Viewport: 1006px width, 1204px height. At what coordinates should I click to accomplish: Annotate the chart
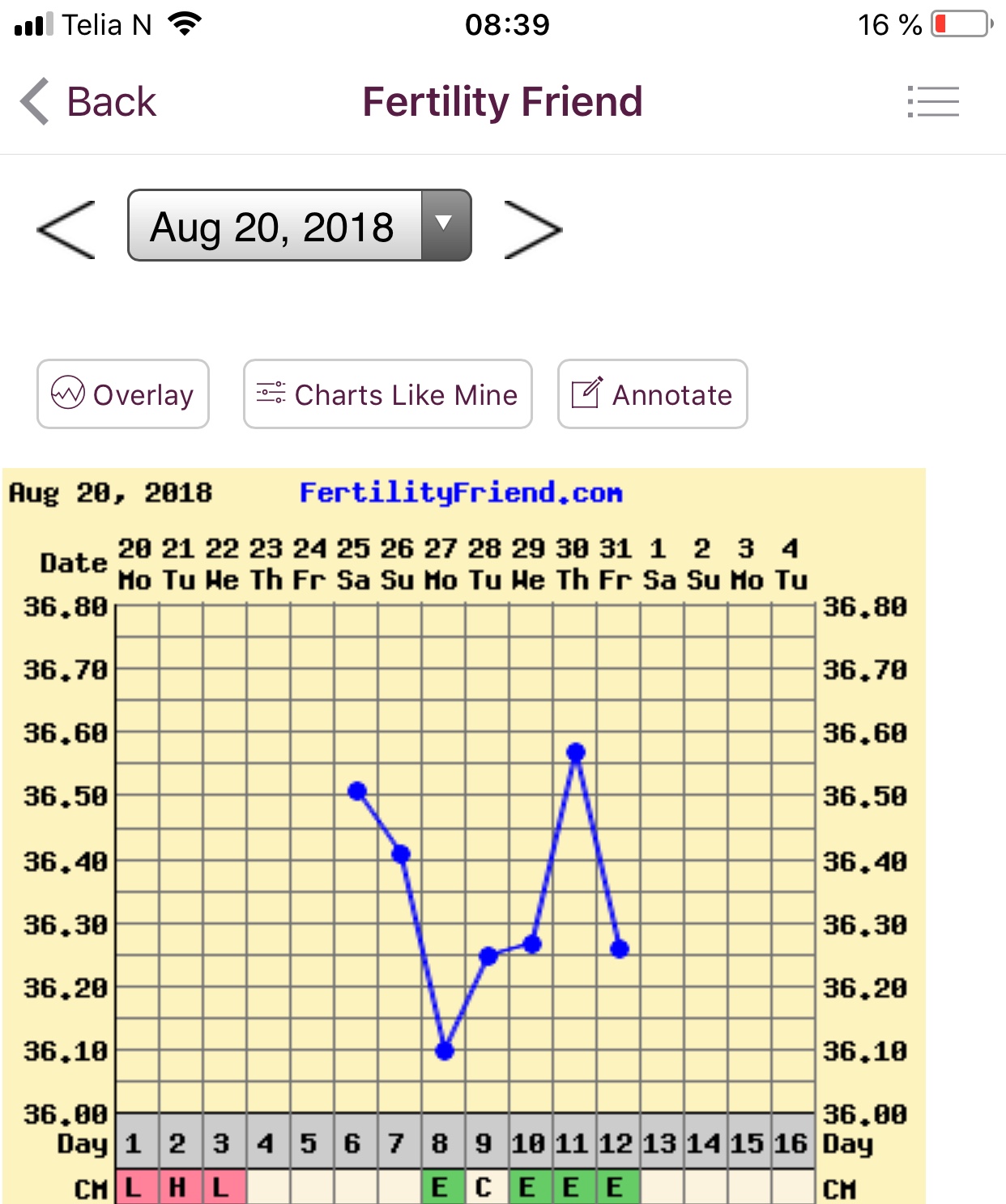pyautogui.click(x=652, y=394)
